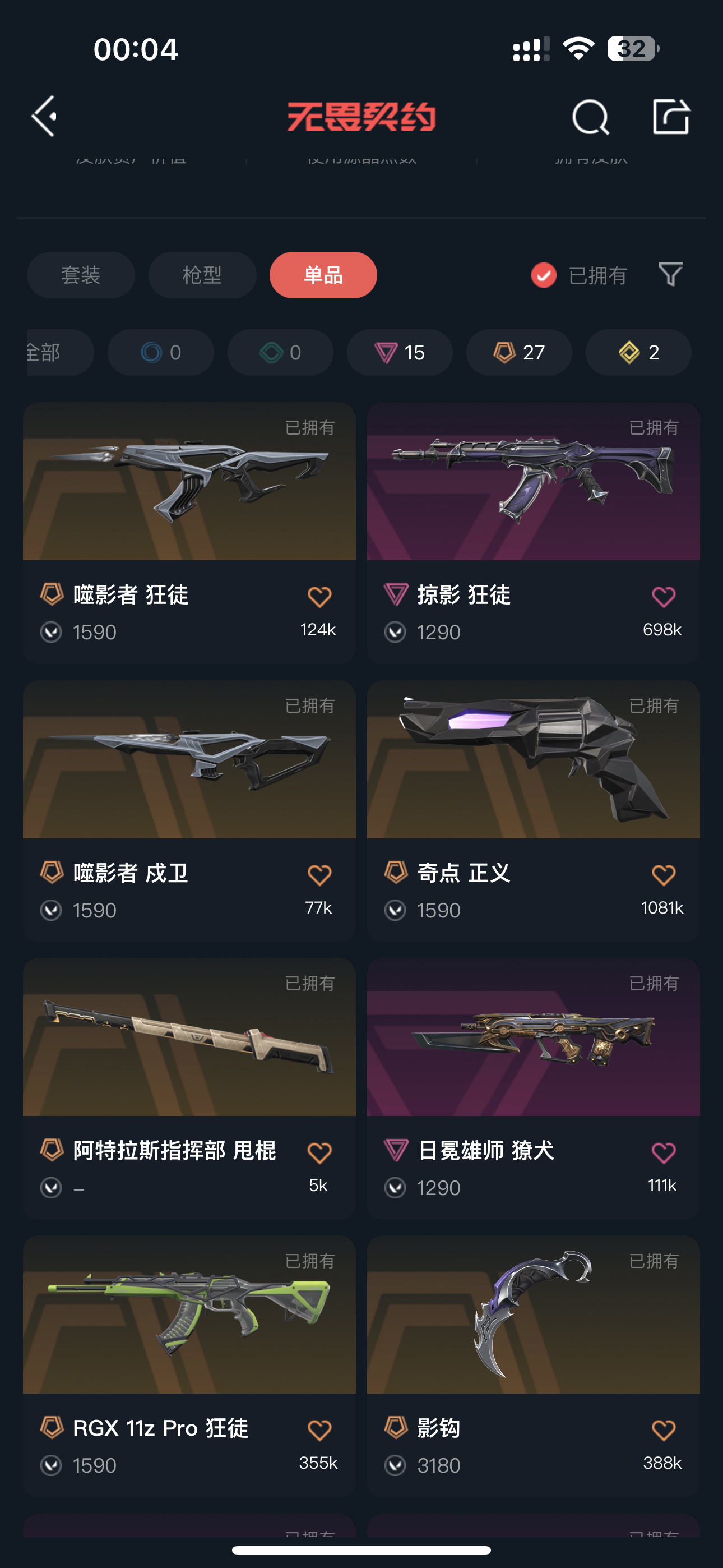Like the 噬影者 戍卫 skin
The width and height of the screenshot is (723, 1568).
319,875
